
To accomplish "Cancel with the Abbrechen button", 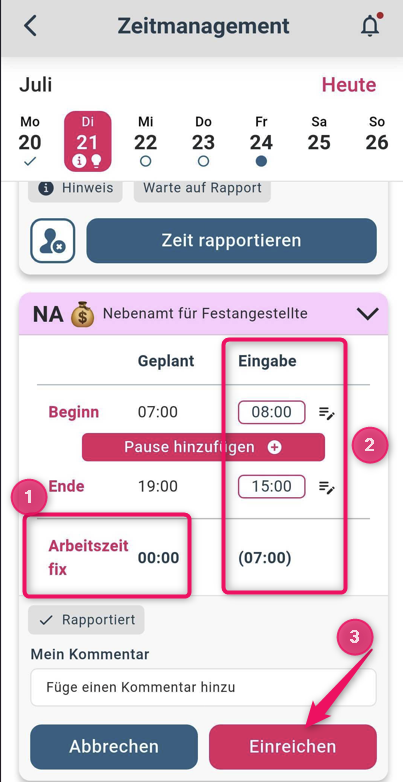I will [x=114, y=747].
